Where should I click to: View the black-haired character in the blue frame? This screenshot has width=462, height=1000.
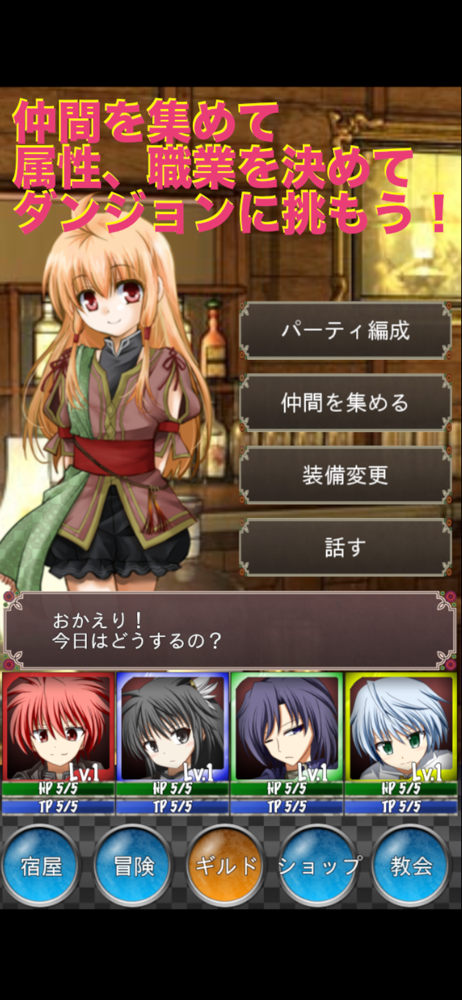pos(172,744)
